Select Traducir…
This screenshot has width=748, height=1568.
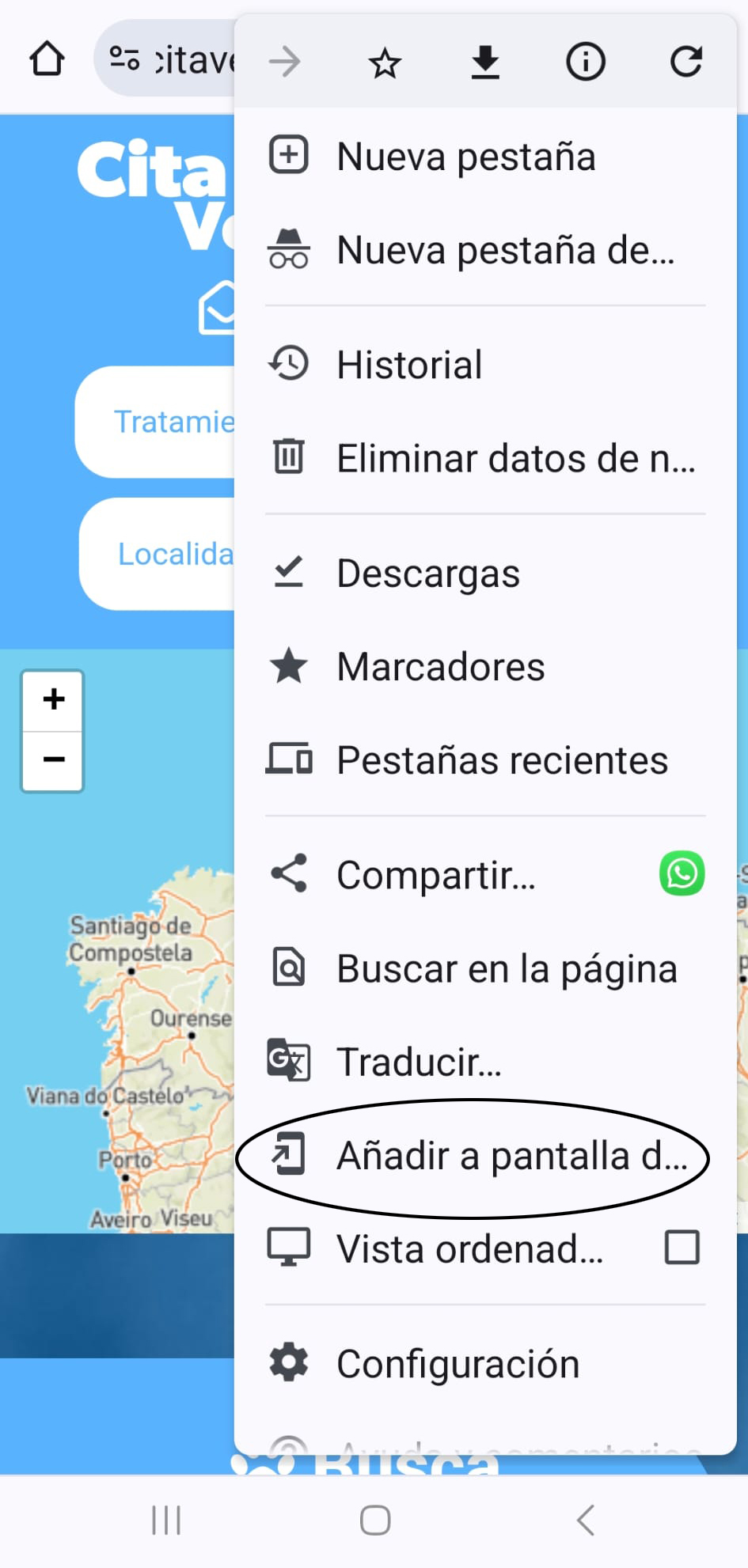[419, 1062]
